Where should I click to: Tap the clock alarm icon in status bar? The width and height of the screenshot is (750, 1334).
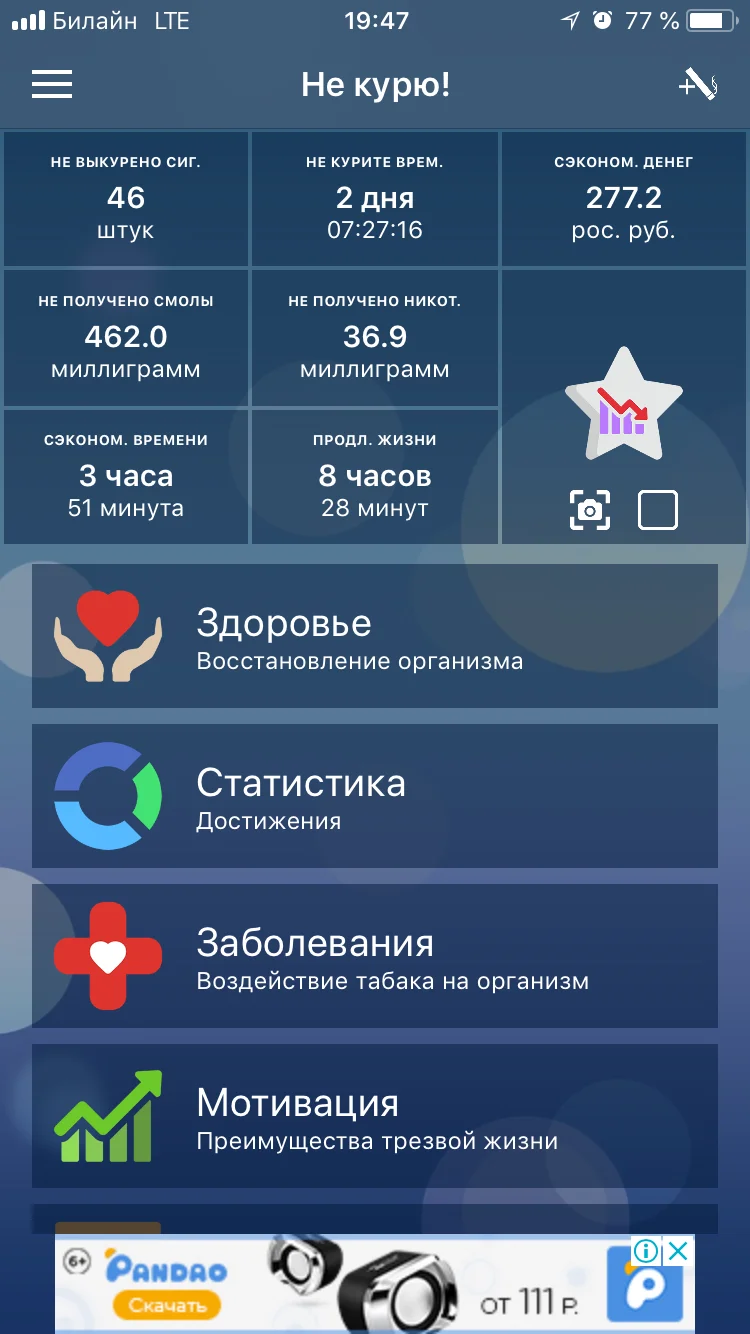[x=601, y=19]
